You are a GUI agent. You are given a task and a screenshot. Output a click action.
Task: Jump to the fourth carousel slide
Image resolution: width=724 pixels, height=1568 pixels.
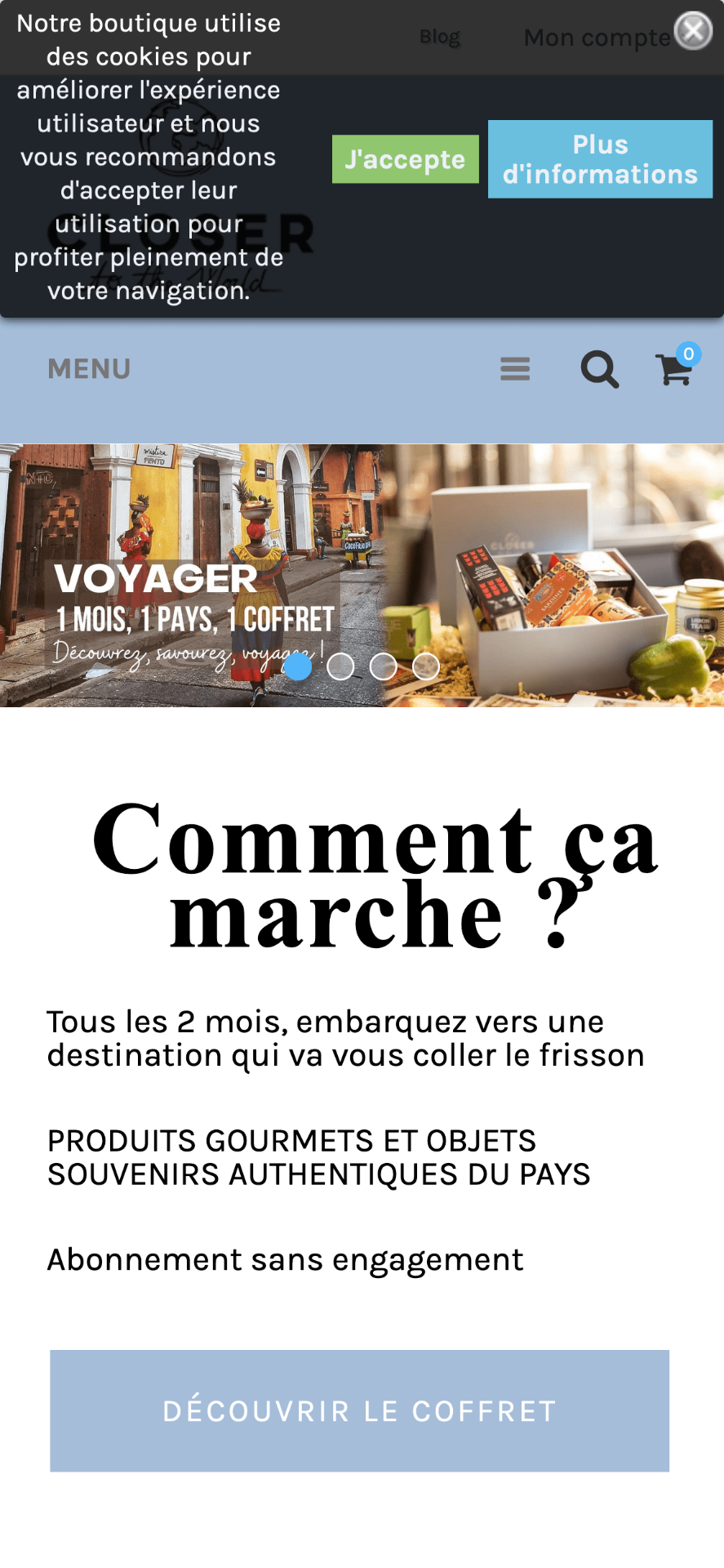coord(425,667)
